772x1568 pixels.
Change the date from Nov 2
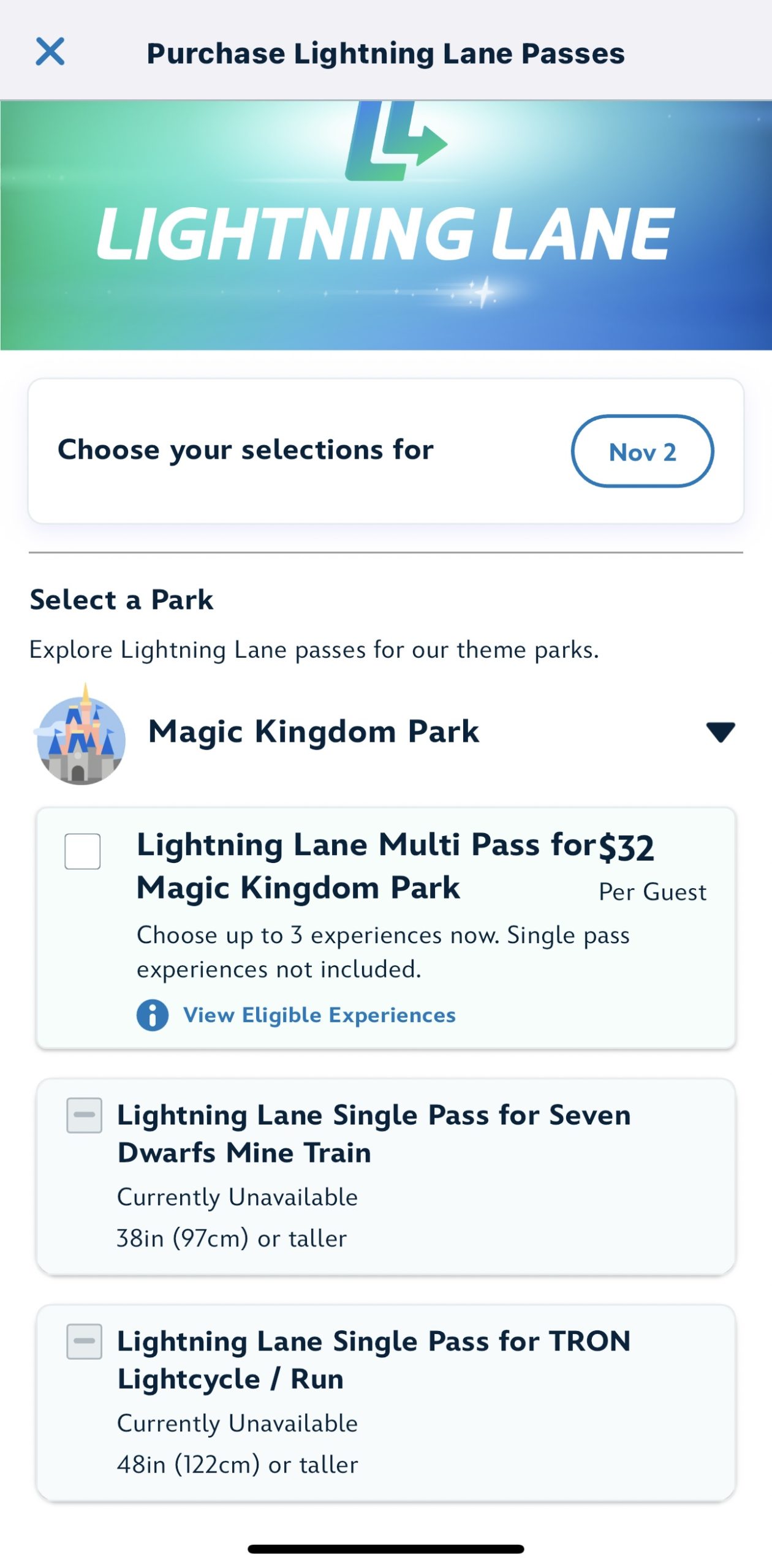(x=642, y=451)
